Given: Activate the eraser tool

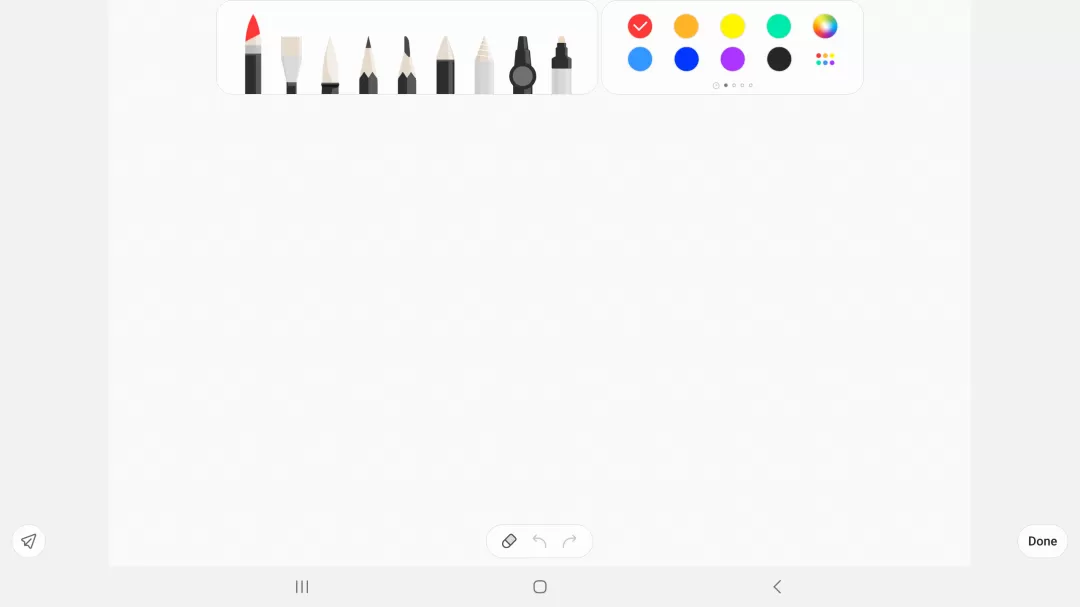Looking at the screenshot, I should (x=509, y=541).
